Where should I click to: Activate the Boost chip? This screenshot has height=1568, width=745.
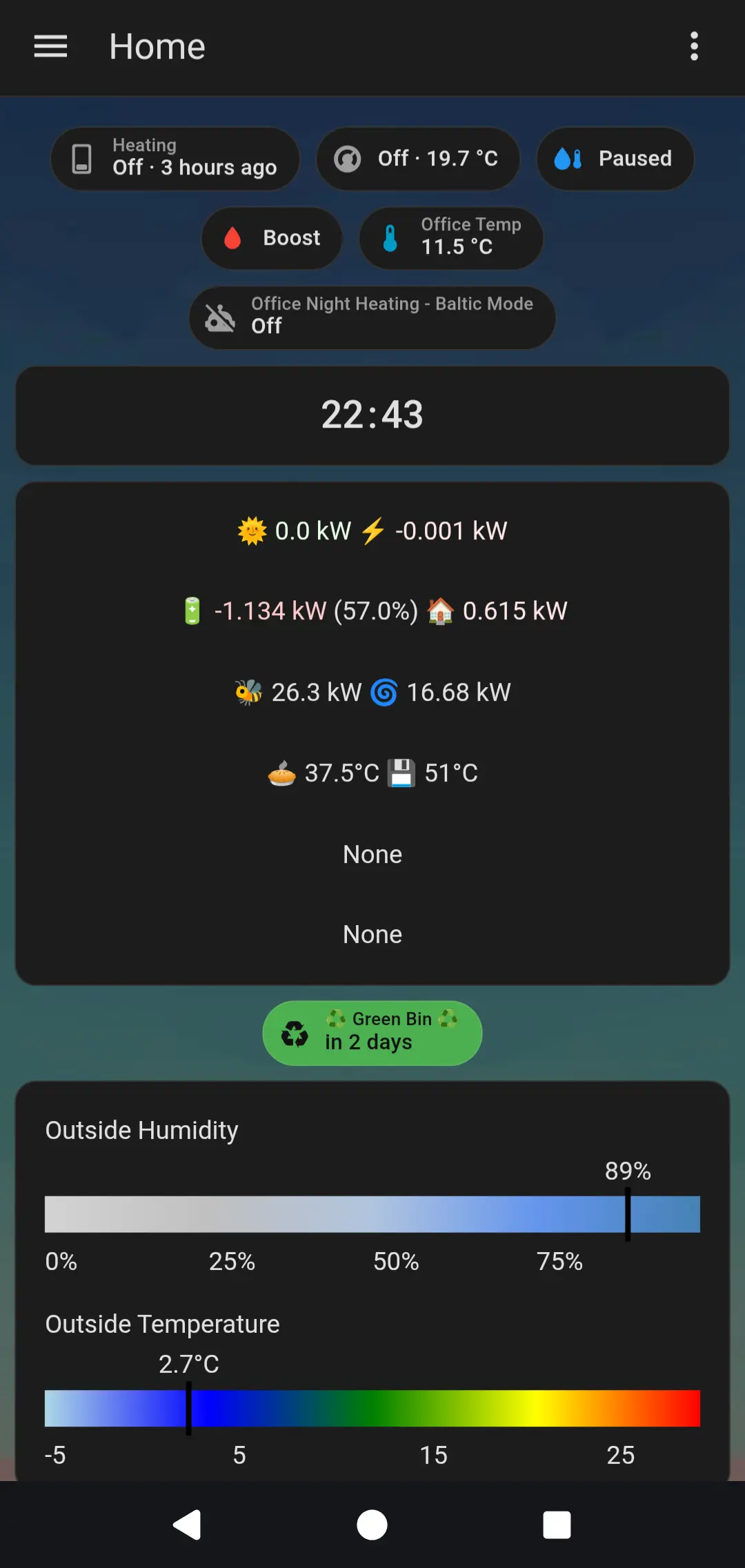272,238
